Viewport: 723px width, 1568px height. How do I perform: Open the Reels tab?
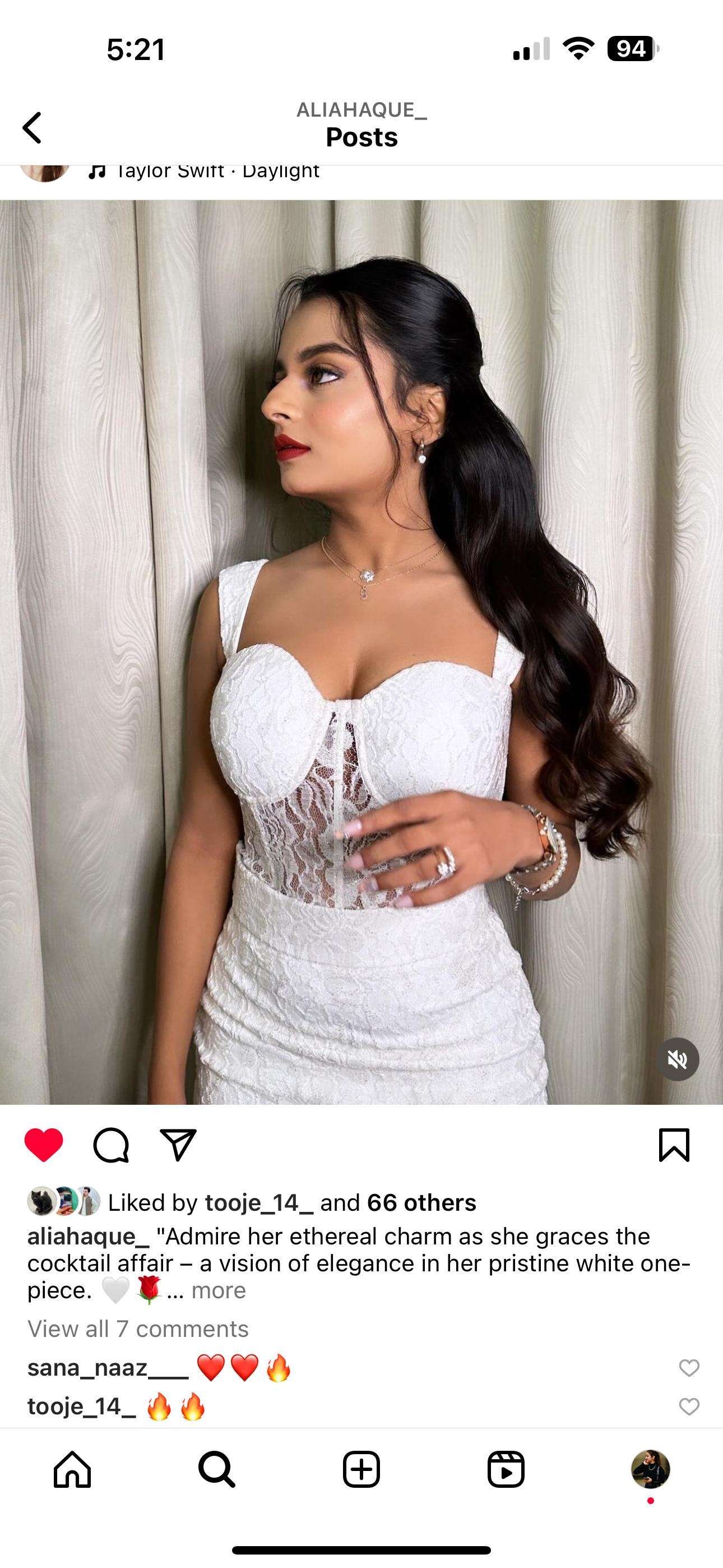tap(506, 1469)
